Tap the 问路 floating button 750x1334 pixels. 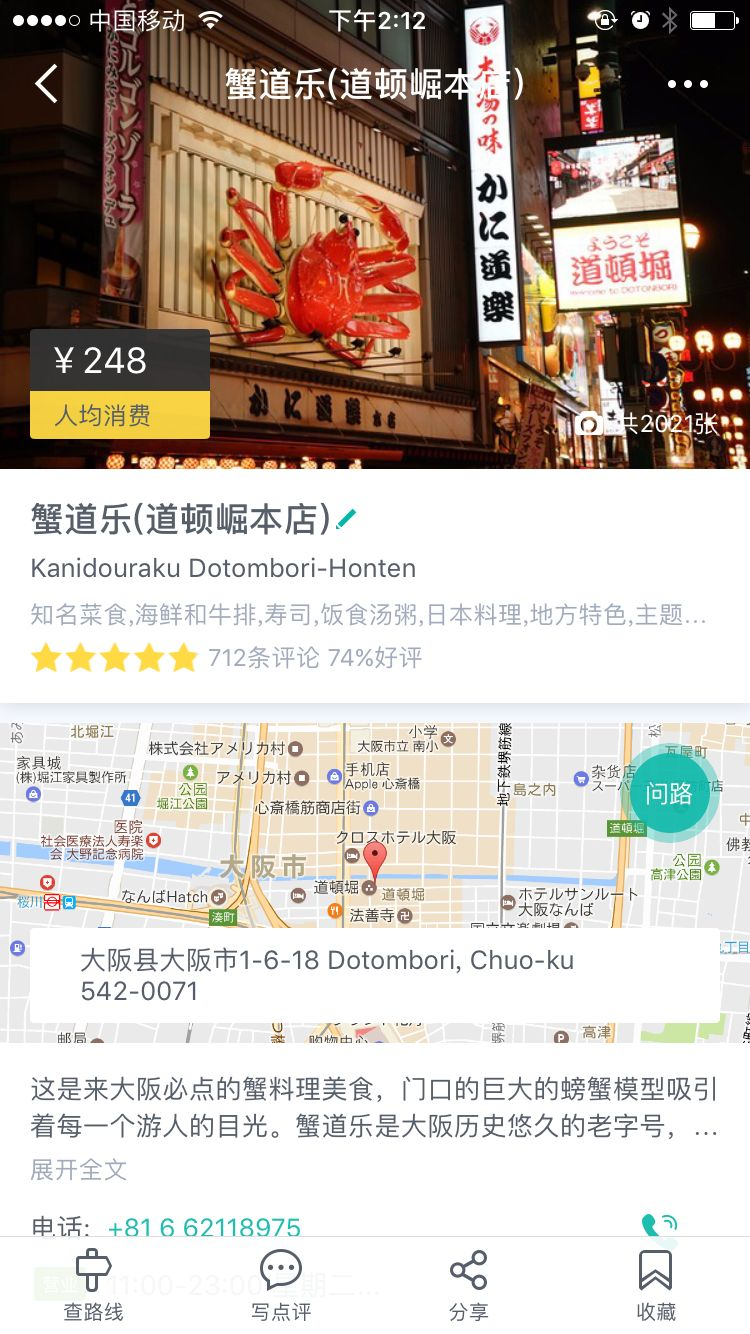(x=669, y=794)
